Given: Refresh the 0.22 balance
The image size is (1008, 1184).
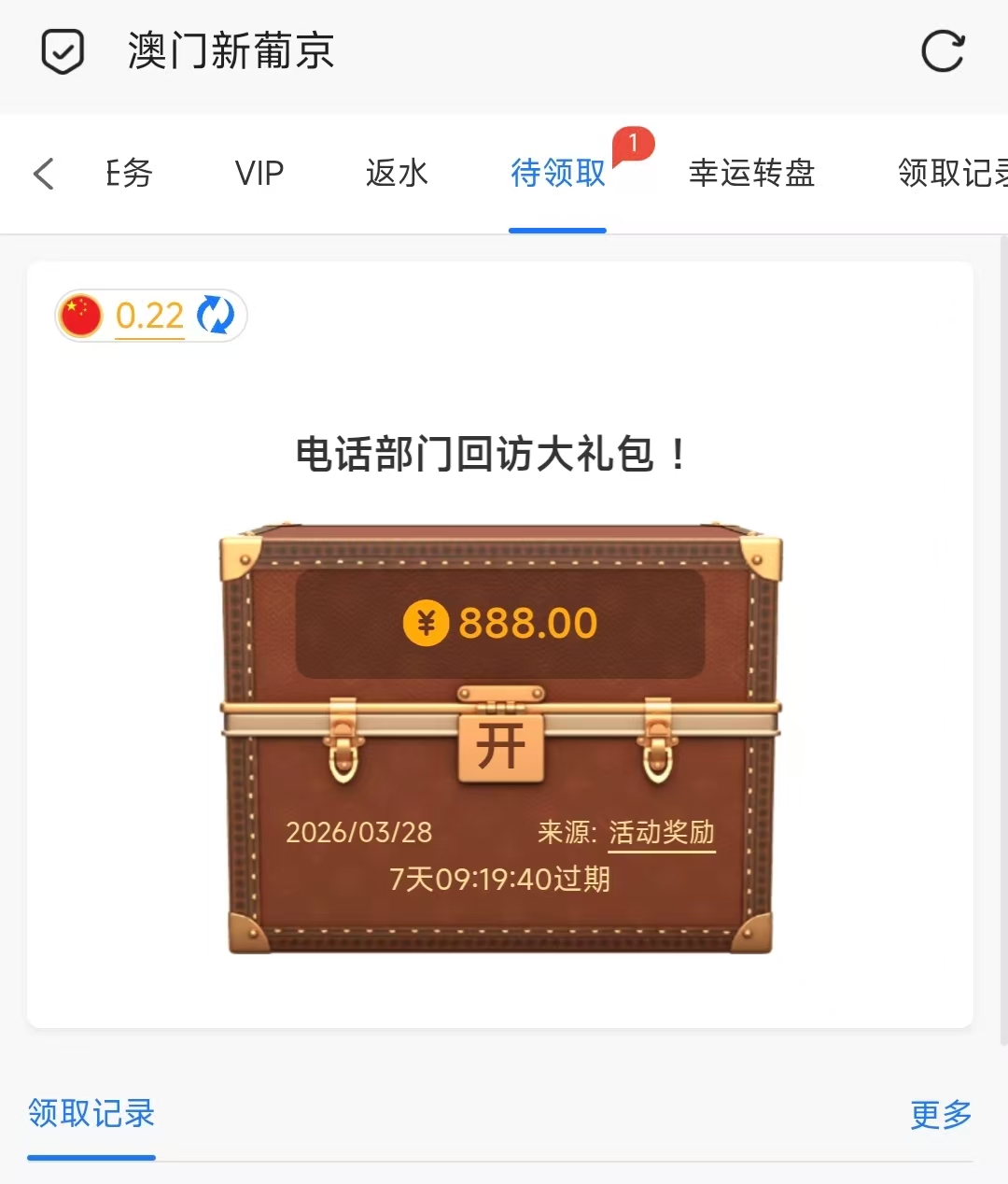Looking at the screenshot, I should point(216,316).
